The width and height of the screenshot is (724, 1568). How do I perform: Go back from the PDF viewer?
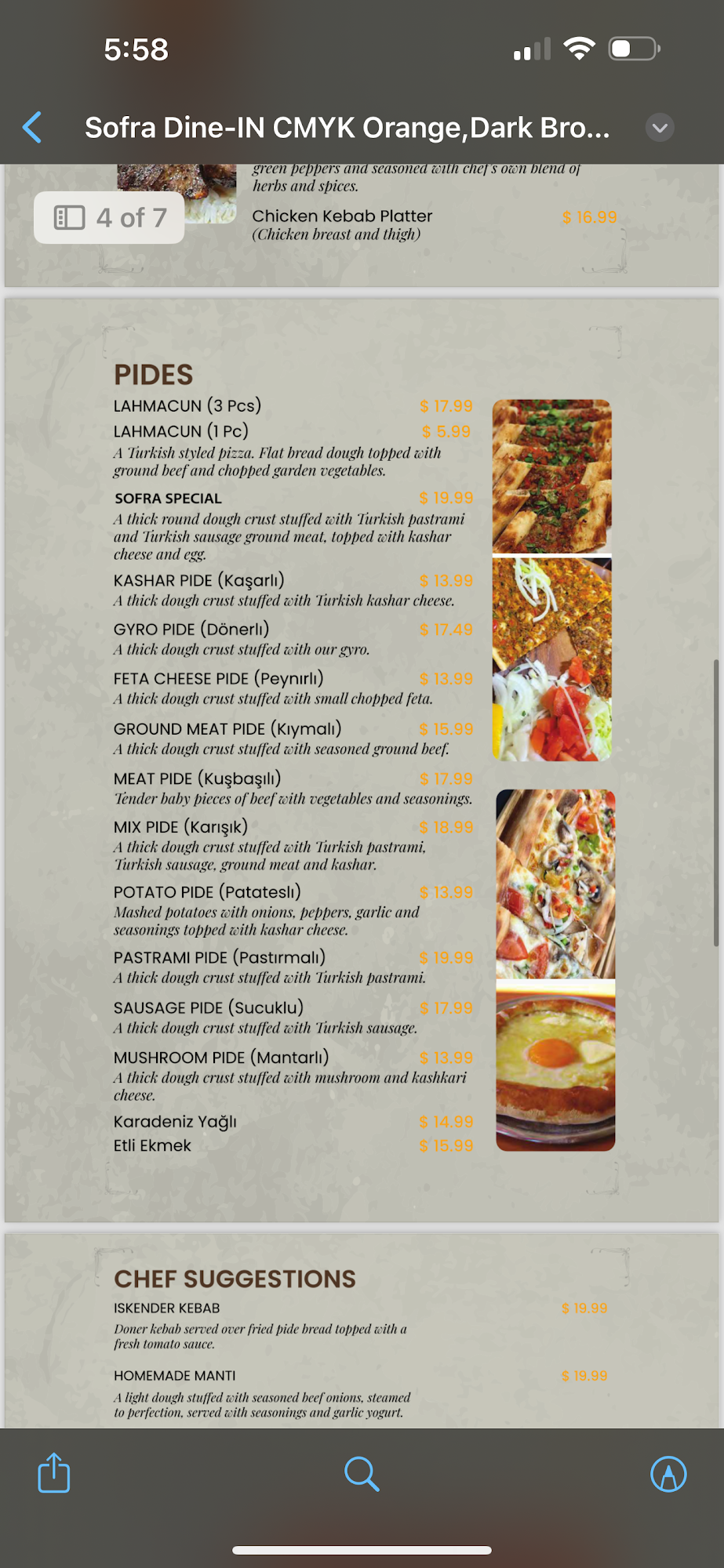click(x=32, y=127)
